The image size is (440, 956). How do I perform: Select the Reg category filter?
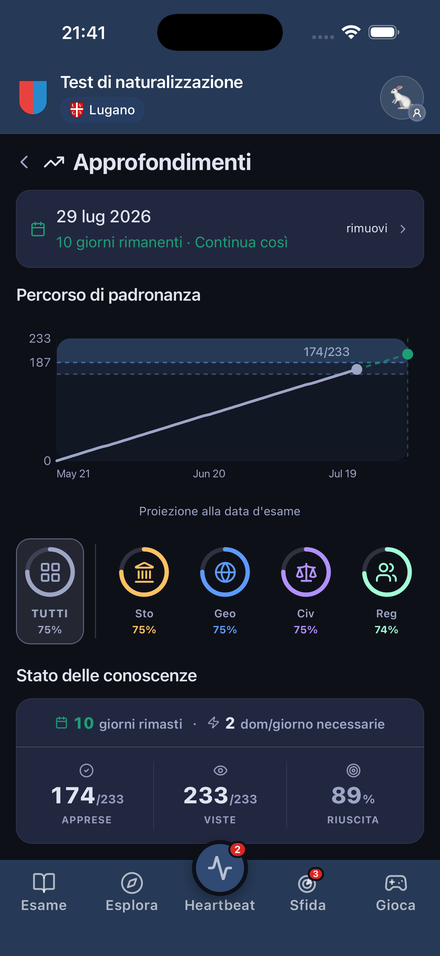tap(387, 591)
